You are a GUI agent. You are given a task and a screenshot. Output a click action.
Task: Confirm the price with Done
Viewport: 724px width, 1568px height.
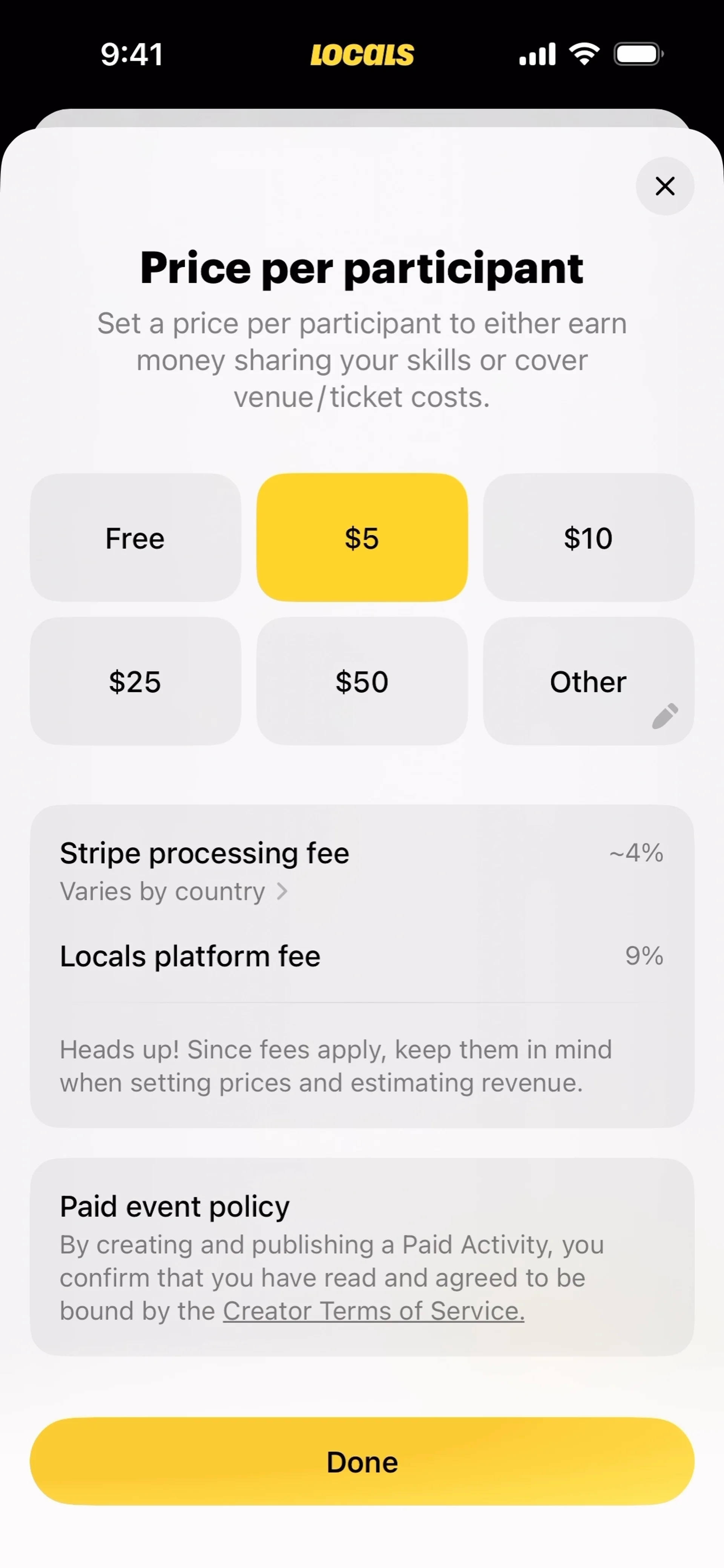tap(362, 1461)
